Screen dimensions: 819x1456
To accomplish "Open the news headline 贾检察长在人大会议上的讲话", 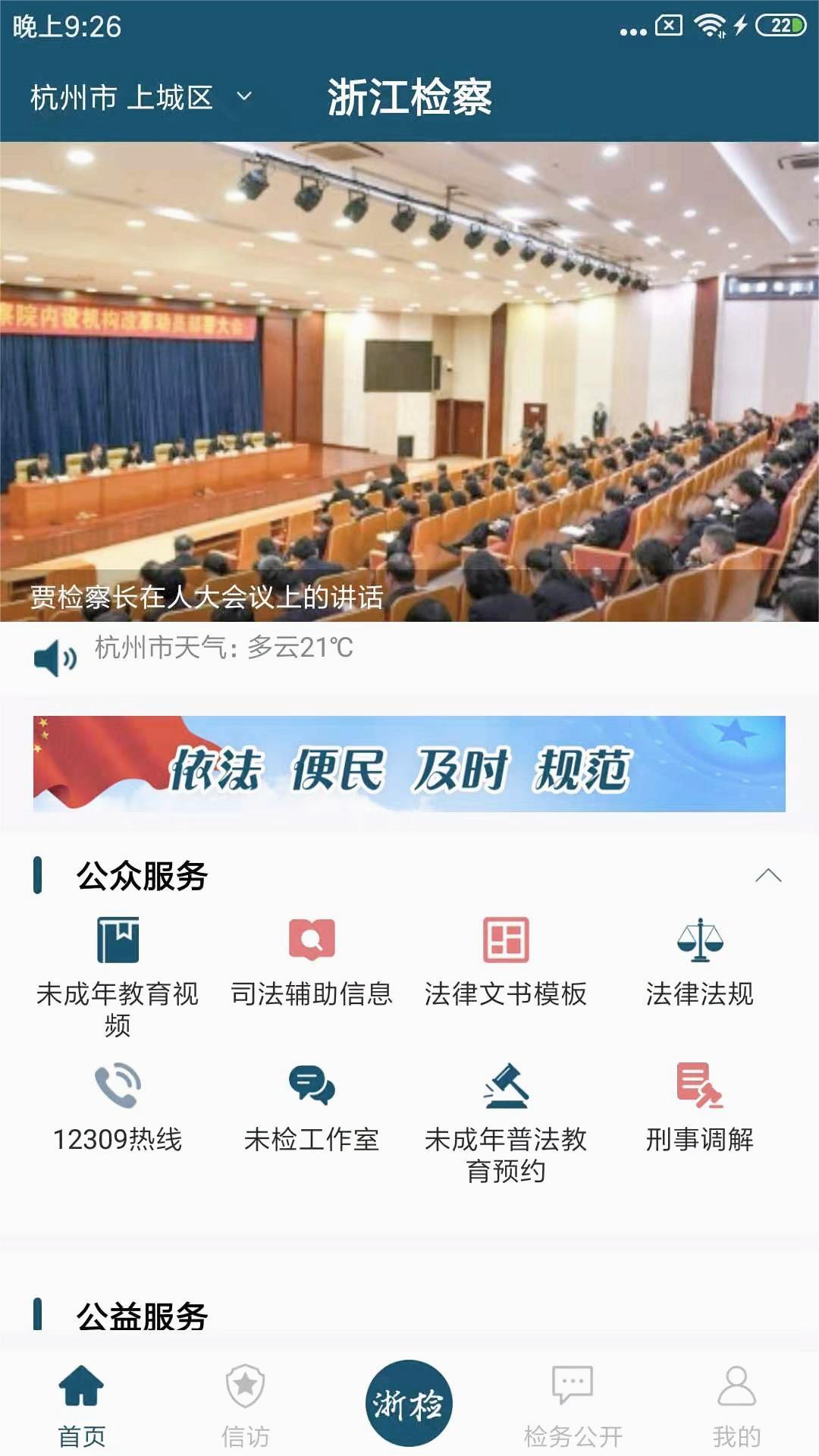I will tap(205, 598).
